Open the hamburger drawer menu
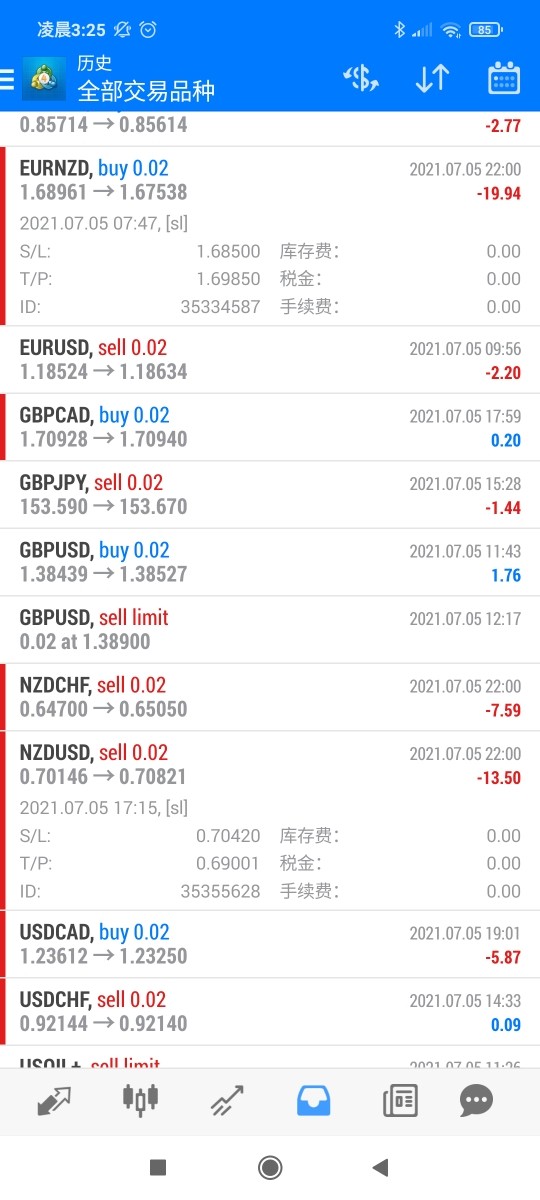The width and height of the screenshot is (540, 1200). click(7, 78)
